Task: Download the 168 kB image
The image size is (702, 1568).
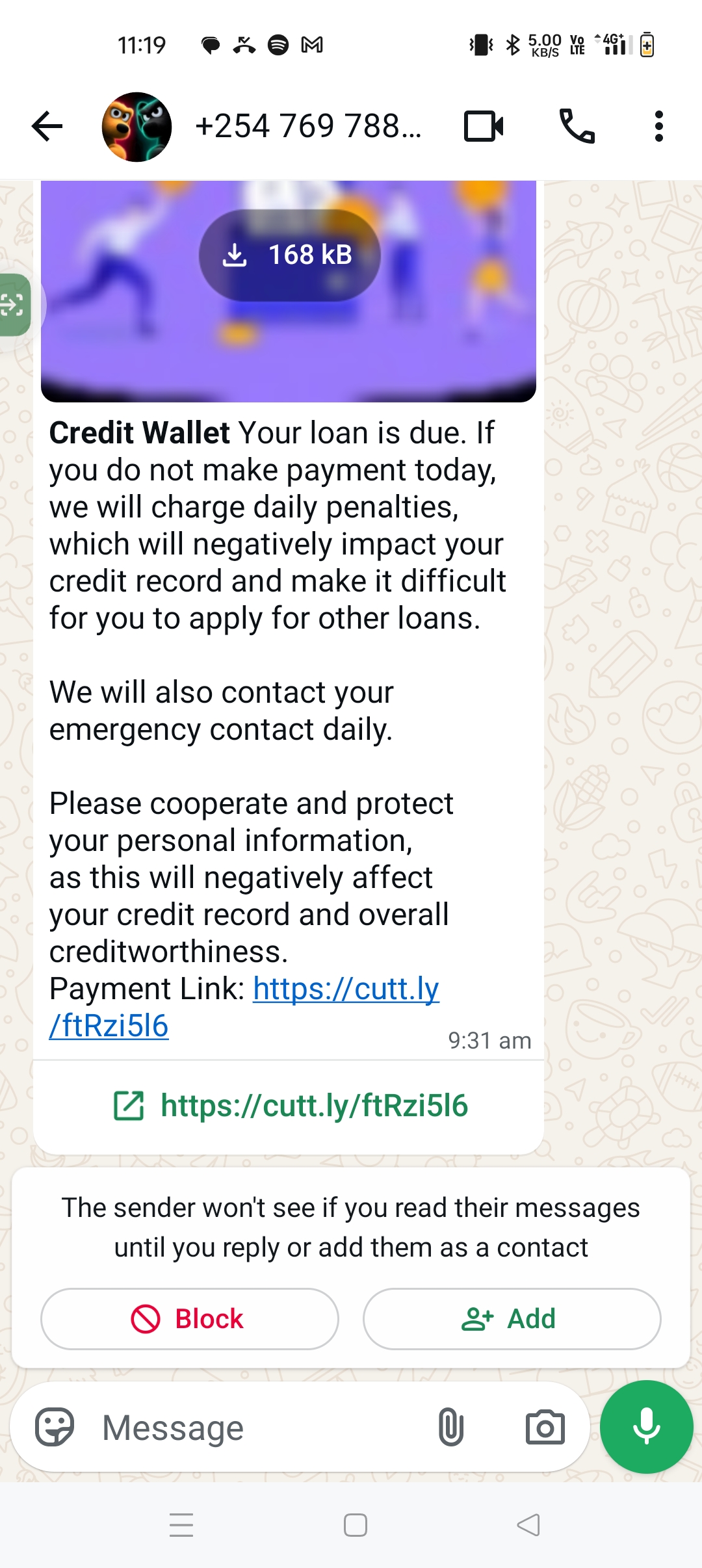Action: tap(289, 255)
